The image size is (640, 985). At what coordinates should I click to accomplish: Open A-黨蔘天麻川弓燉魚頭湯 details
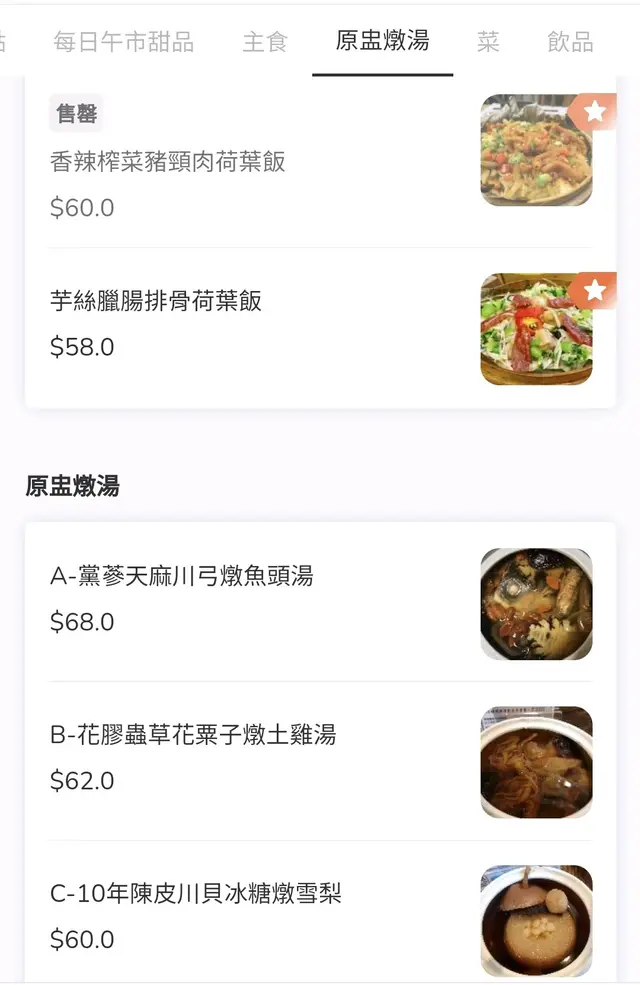coord(181,576)
